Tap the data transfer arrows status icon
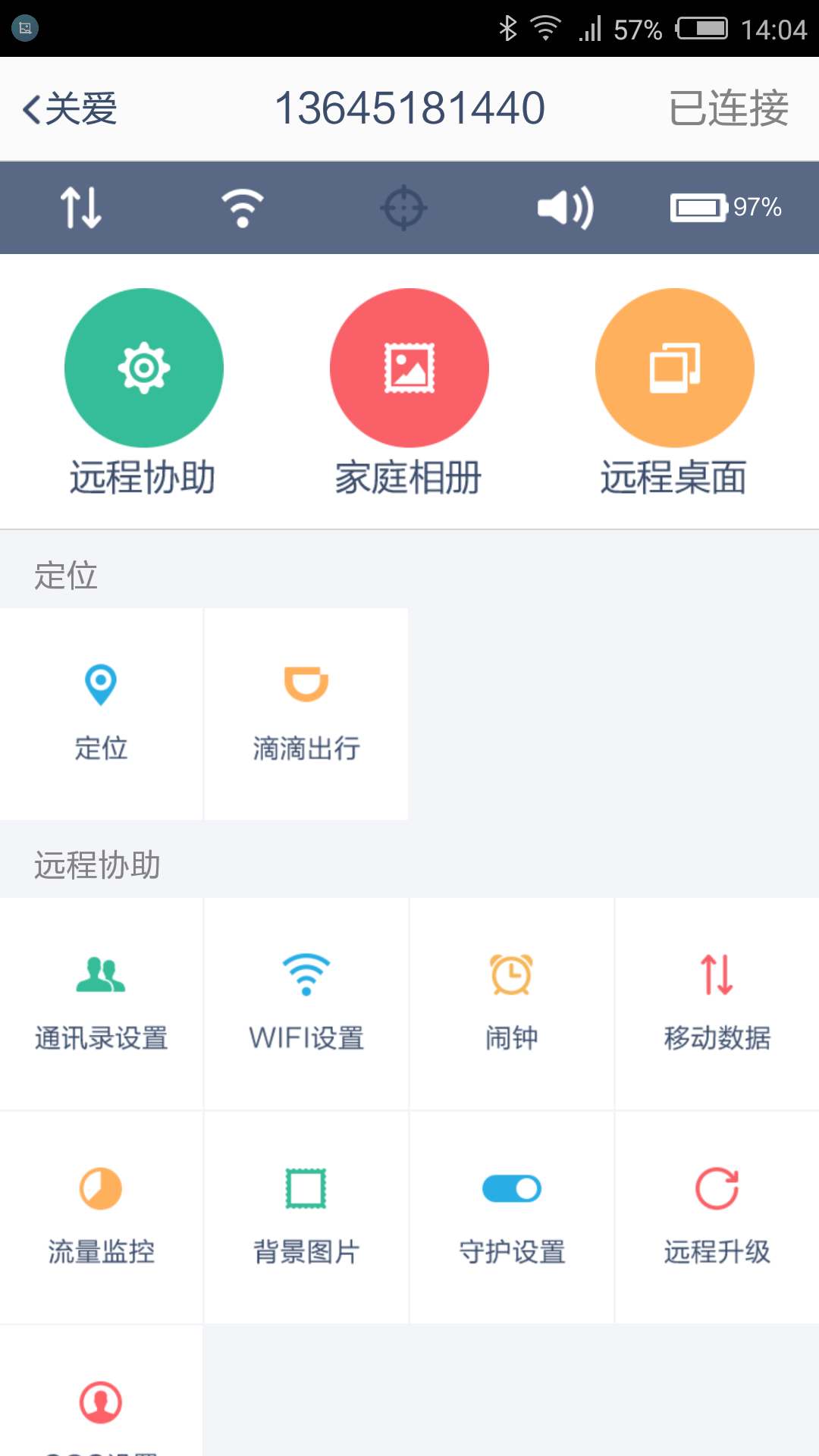819x1456 pixels. [81, 207]
